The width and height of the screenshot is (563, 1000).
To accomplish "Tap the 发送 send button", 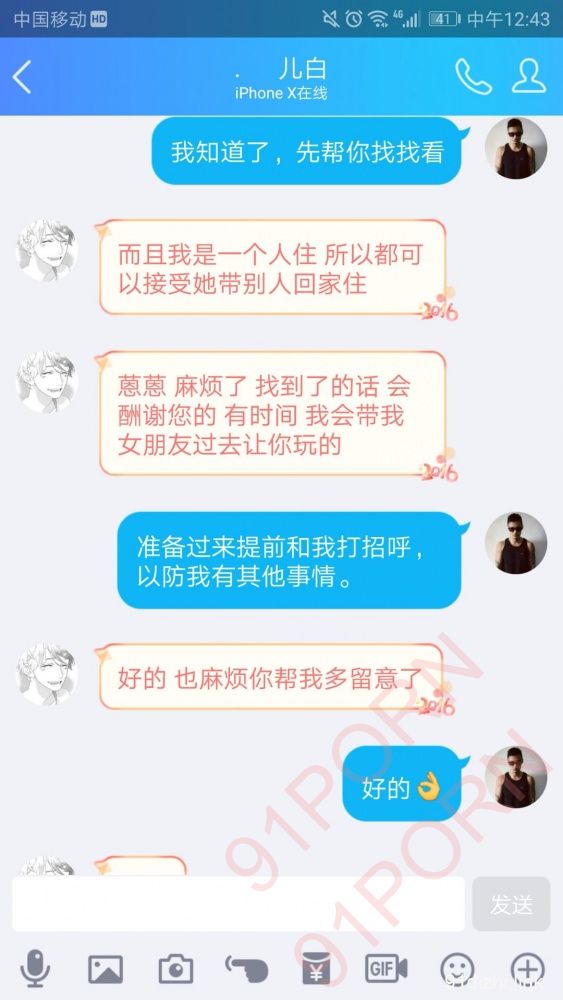I will click(x=511, y=904).
